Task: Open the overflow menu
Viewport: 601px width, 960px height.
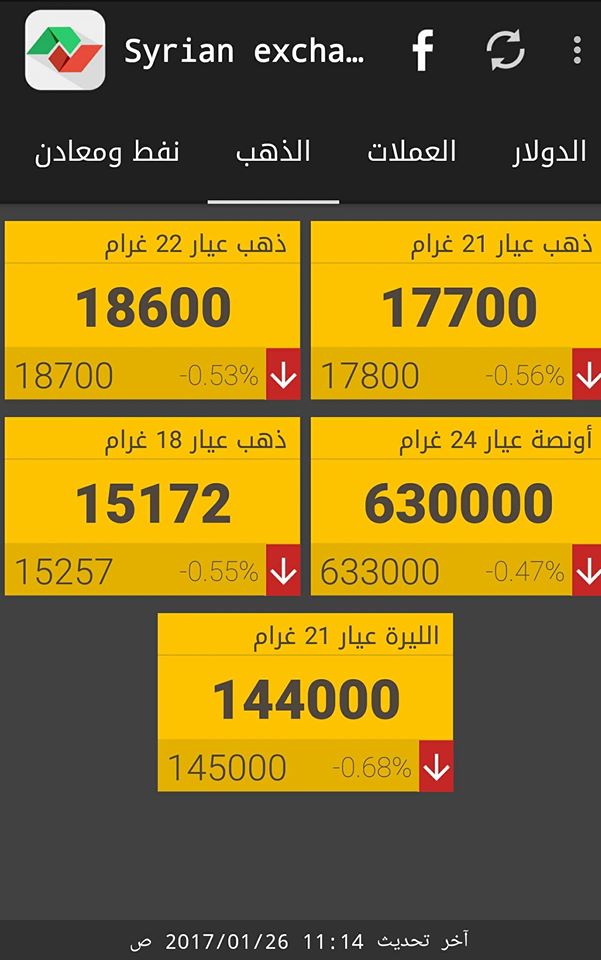Action: tap(577, 50)
